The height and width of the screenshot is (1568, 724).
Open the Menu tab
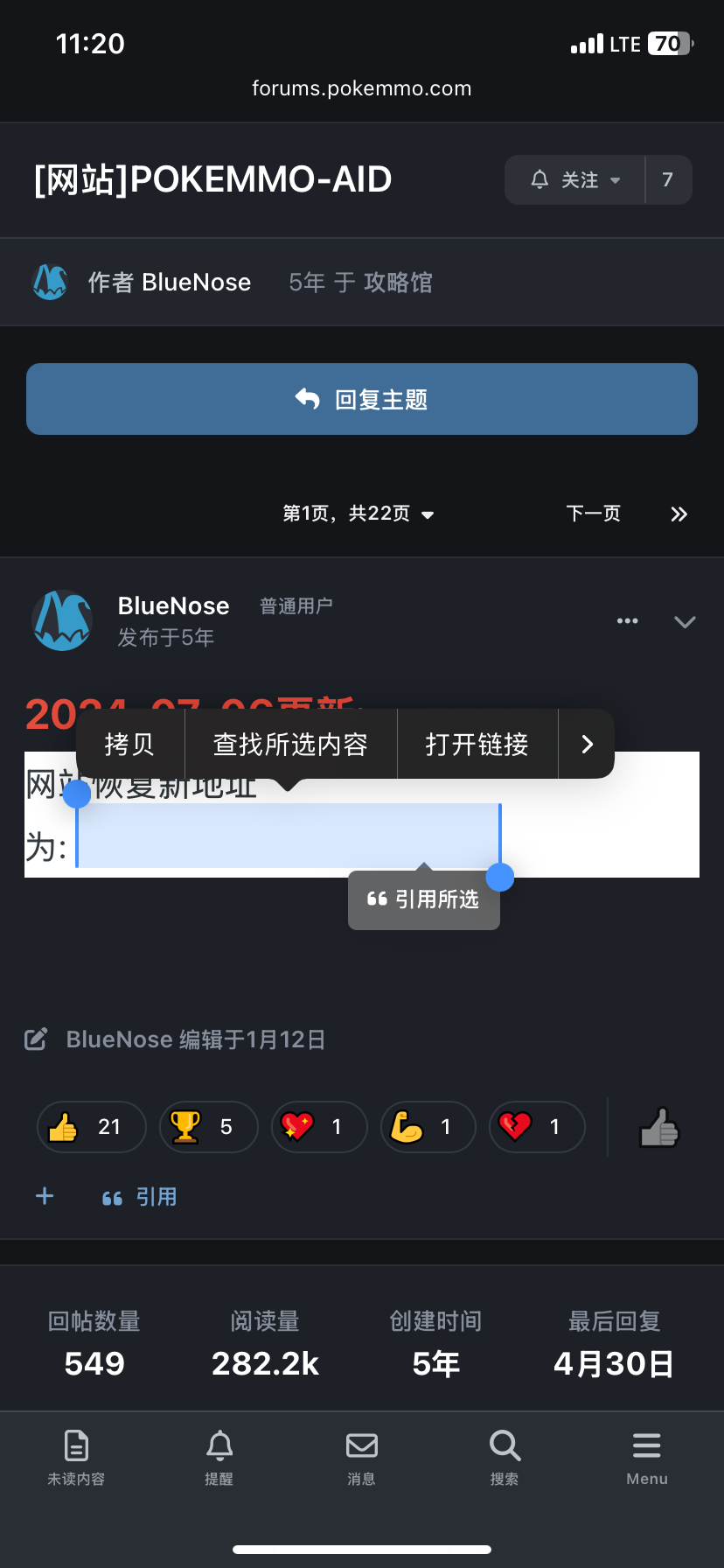click(647, 1458)
